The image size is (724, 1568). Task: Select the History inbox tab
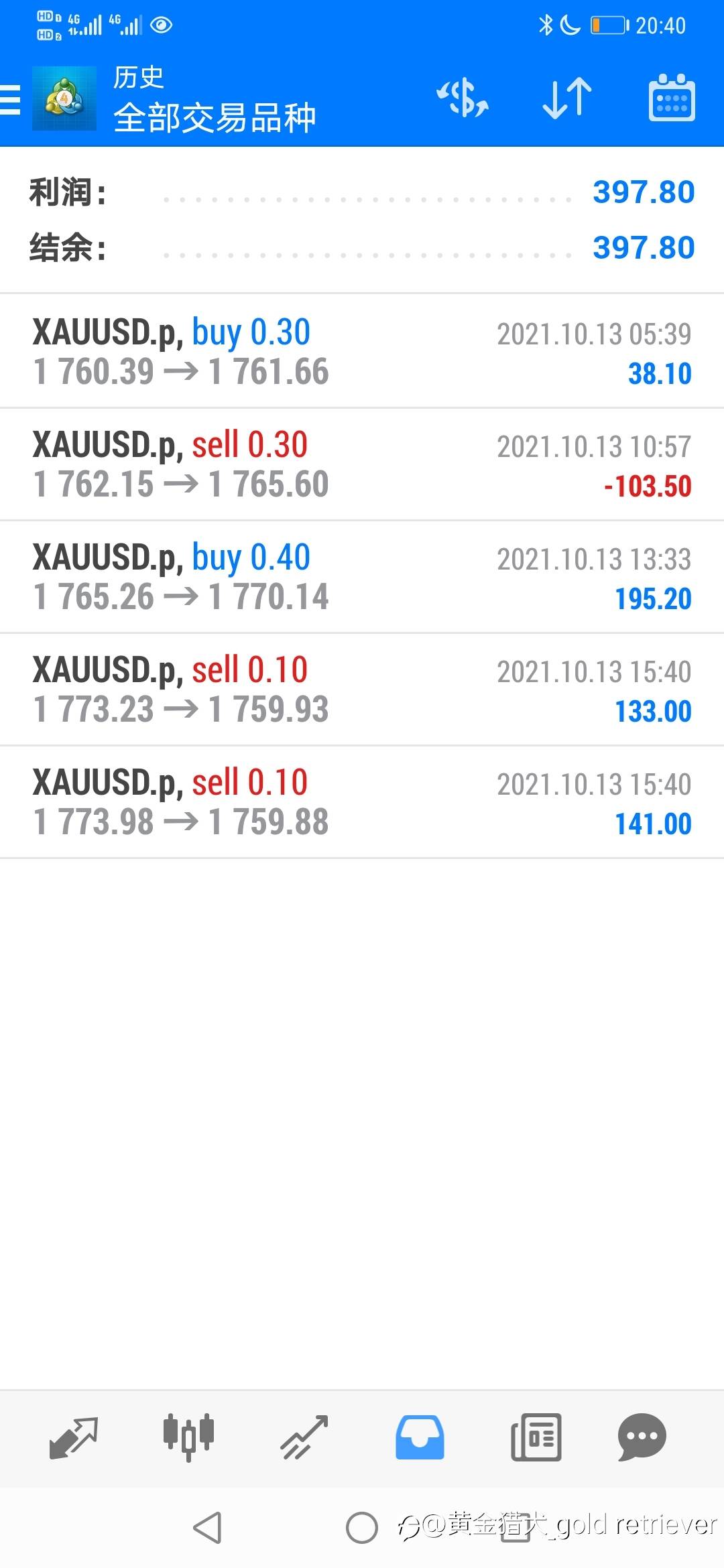tap(420, 1437)
